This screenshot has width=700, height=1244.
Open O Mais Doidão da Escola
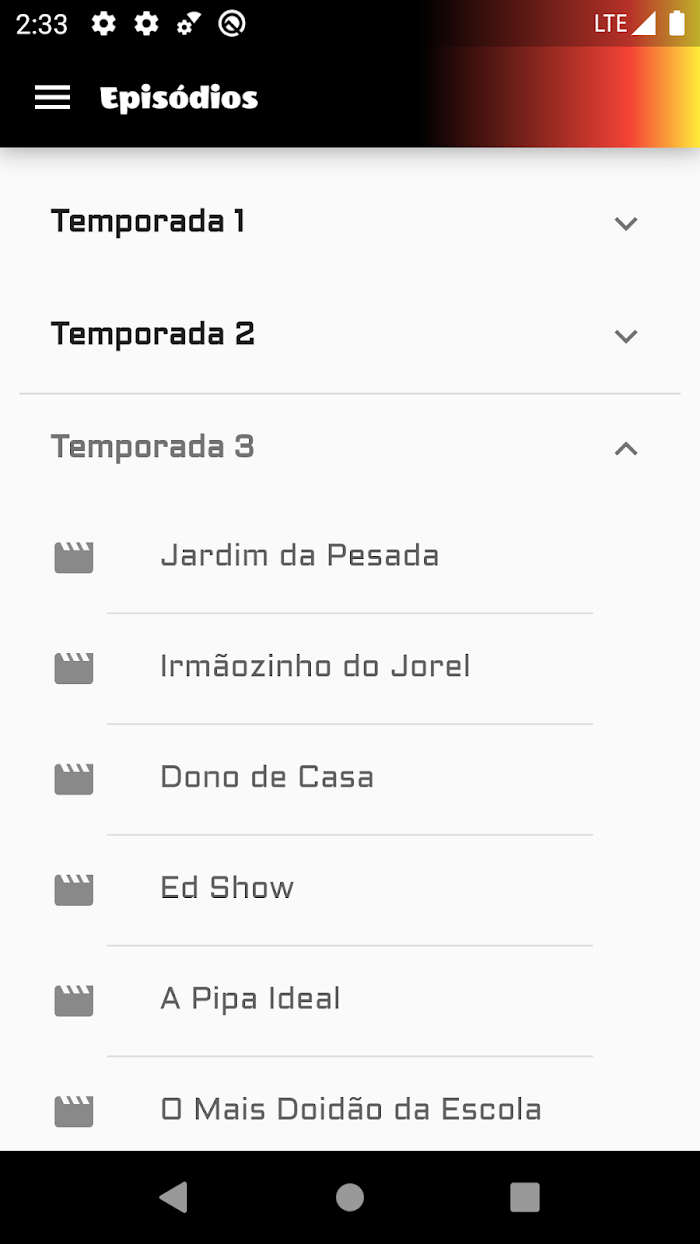coord(350,1108)
